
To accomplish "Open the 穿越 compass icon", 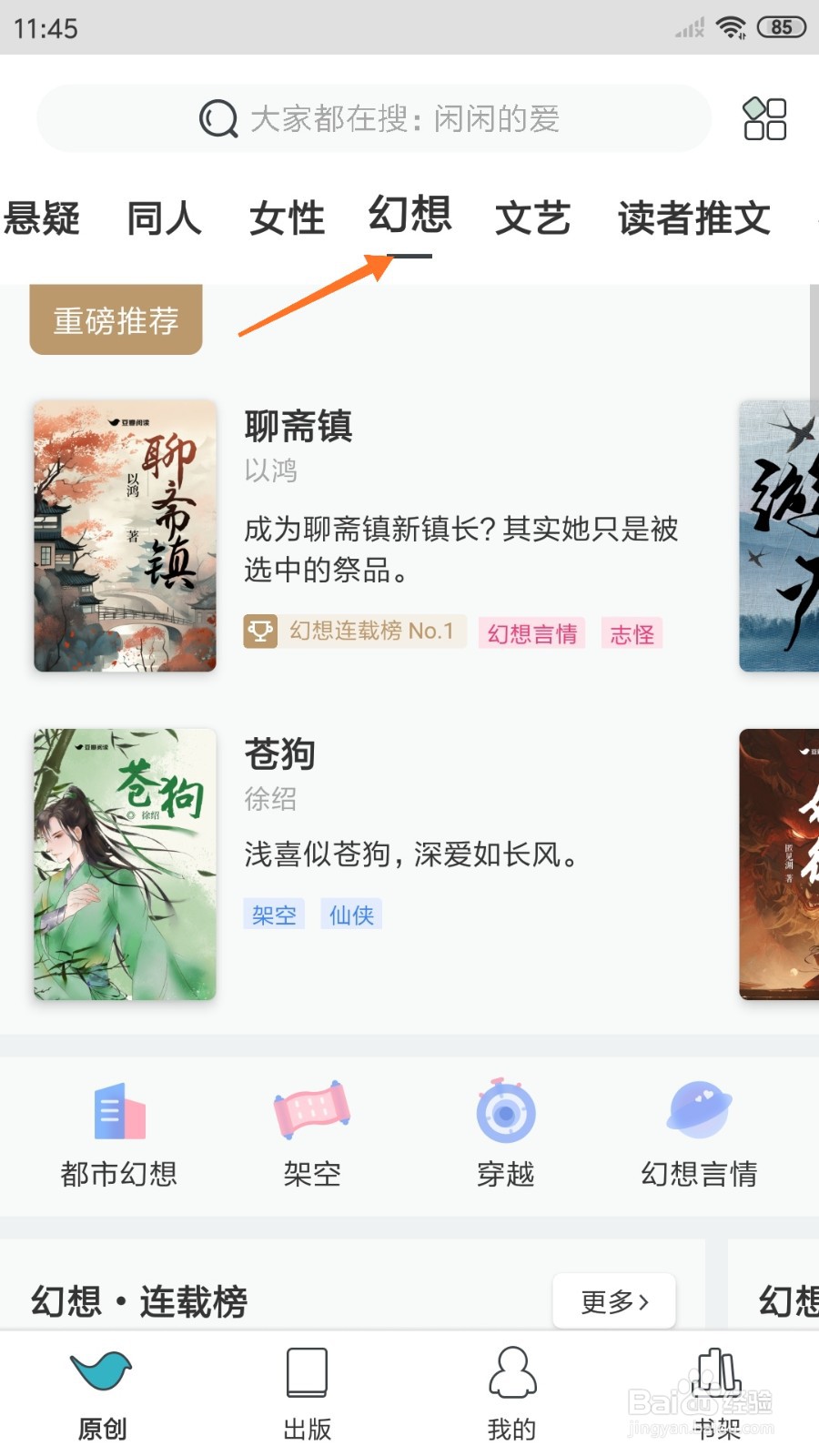I will point(505,1112).
